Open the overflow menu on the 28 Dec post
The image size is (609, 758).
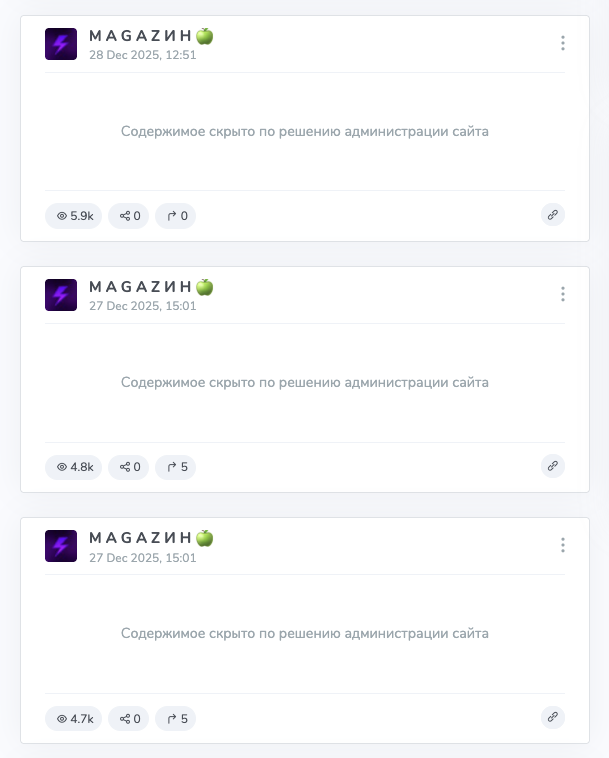tap(563, 43)
